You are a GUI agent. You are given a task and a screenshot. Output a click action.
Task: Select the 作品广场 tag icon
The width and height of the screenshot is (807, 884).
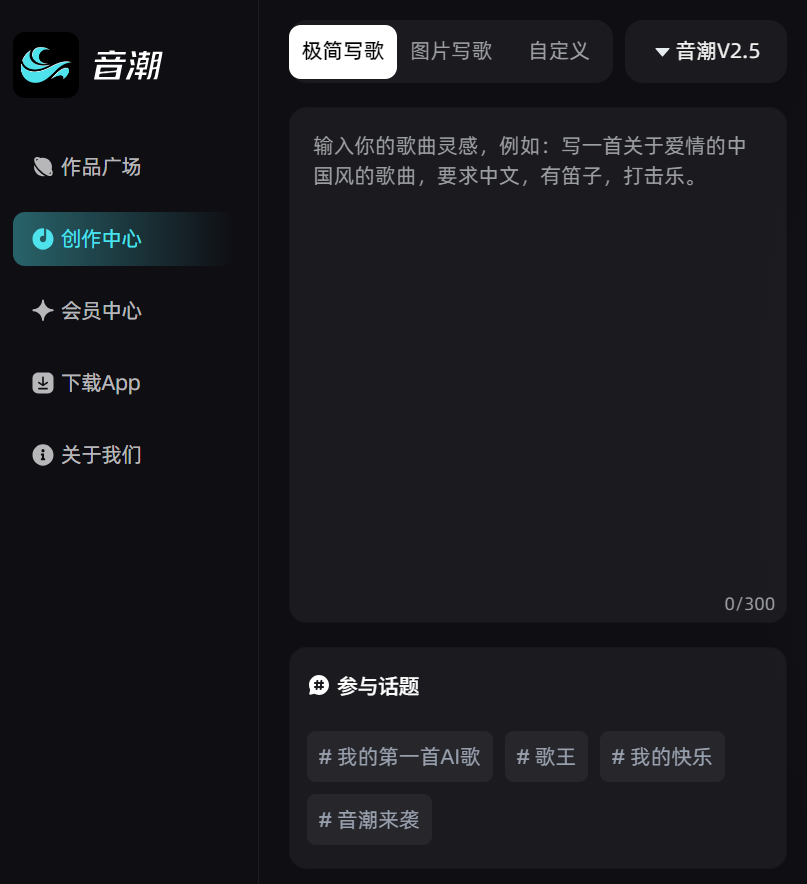[43, 167]
